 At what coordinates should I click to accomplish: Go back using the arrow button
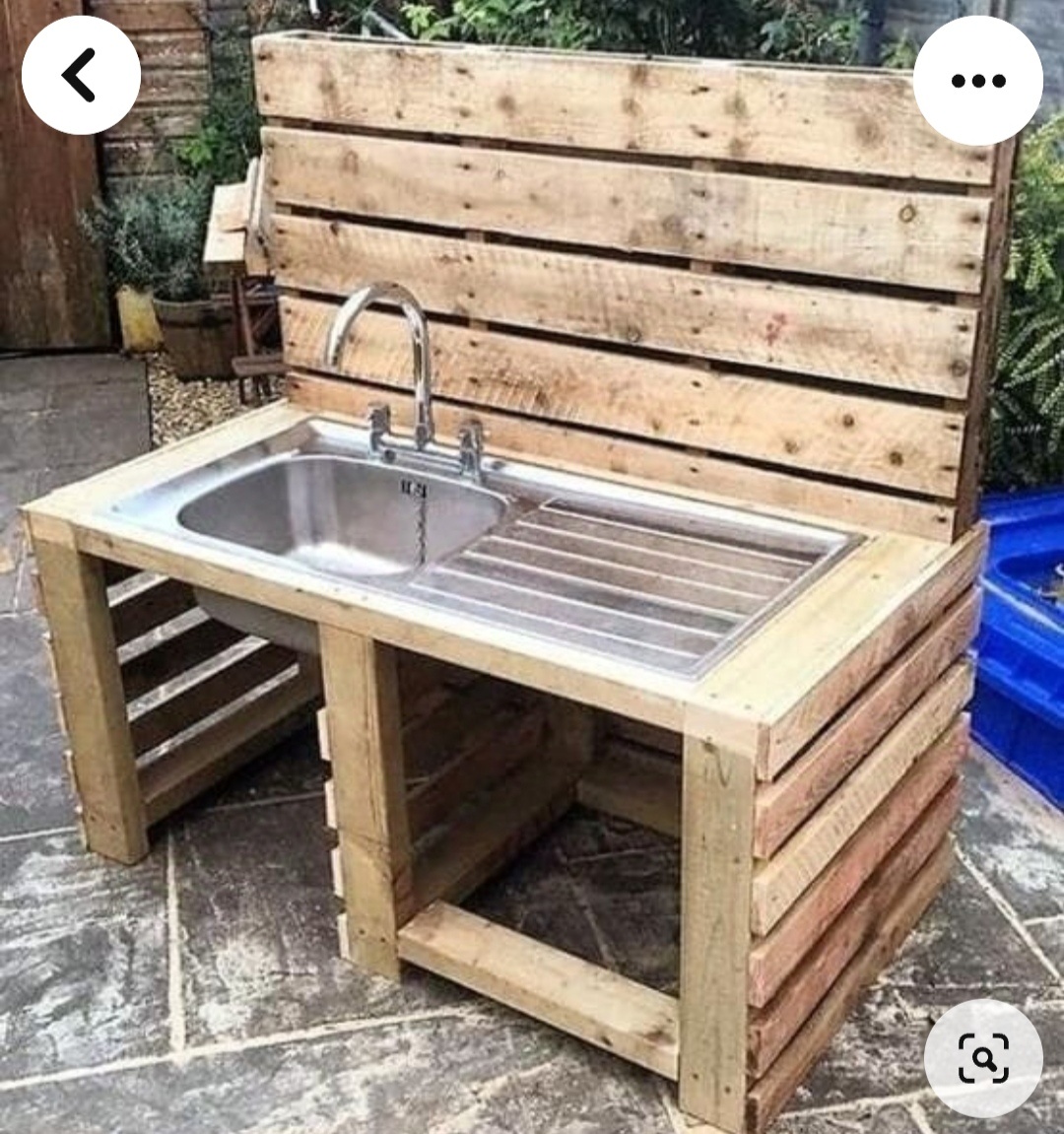tap(80, 75)
